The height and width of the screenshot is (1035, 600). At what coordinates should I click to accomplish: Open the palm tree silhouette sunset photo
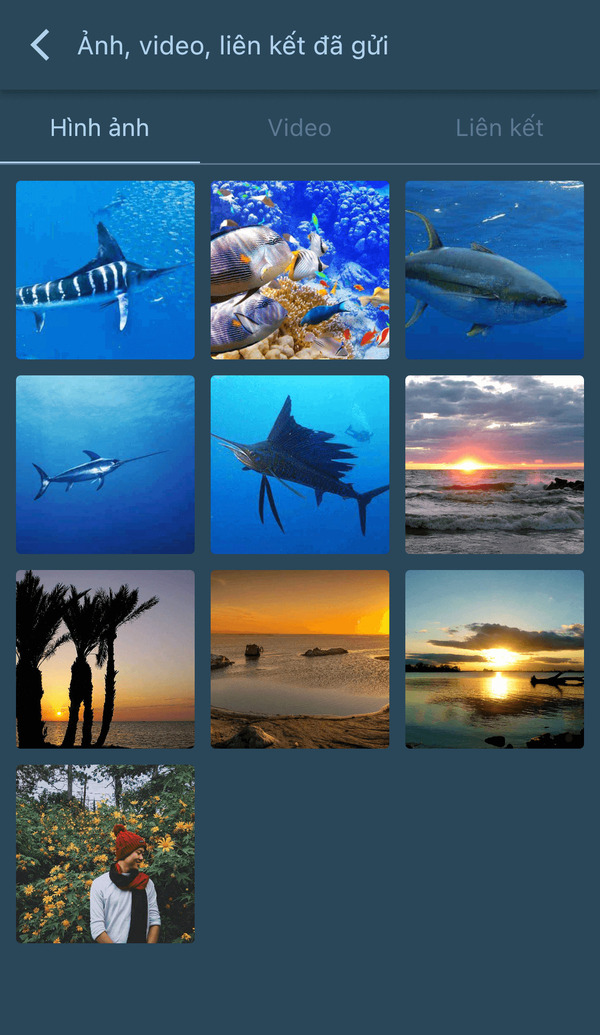(105, 659)
